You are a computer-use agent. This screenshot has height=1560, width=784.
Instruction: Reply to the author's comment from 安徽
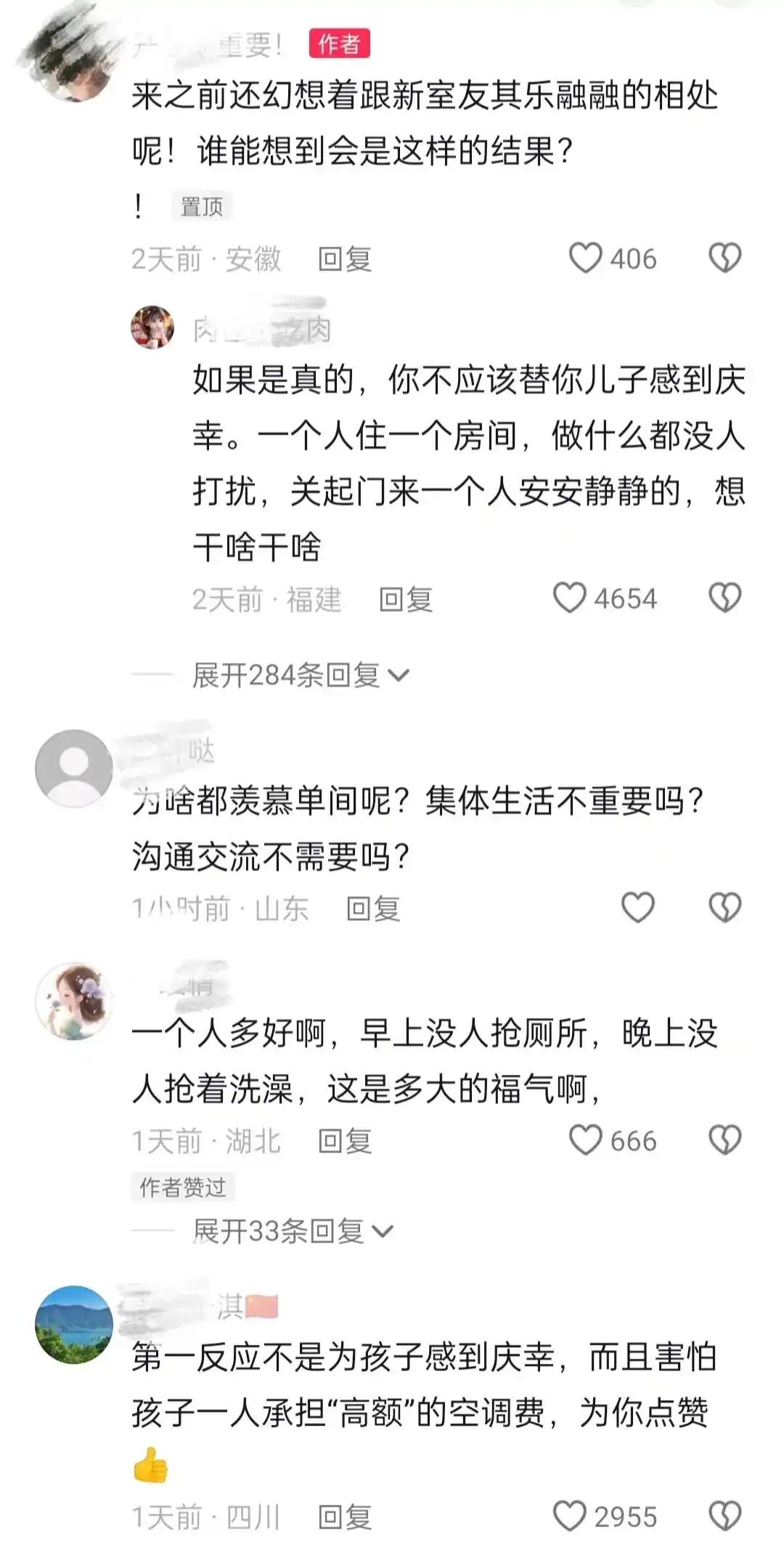[x=345, y=259]
